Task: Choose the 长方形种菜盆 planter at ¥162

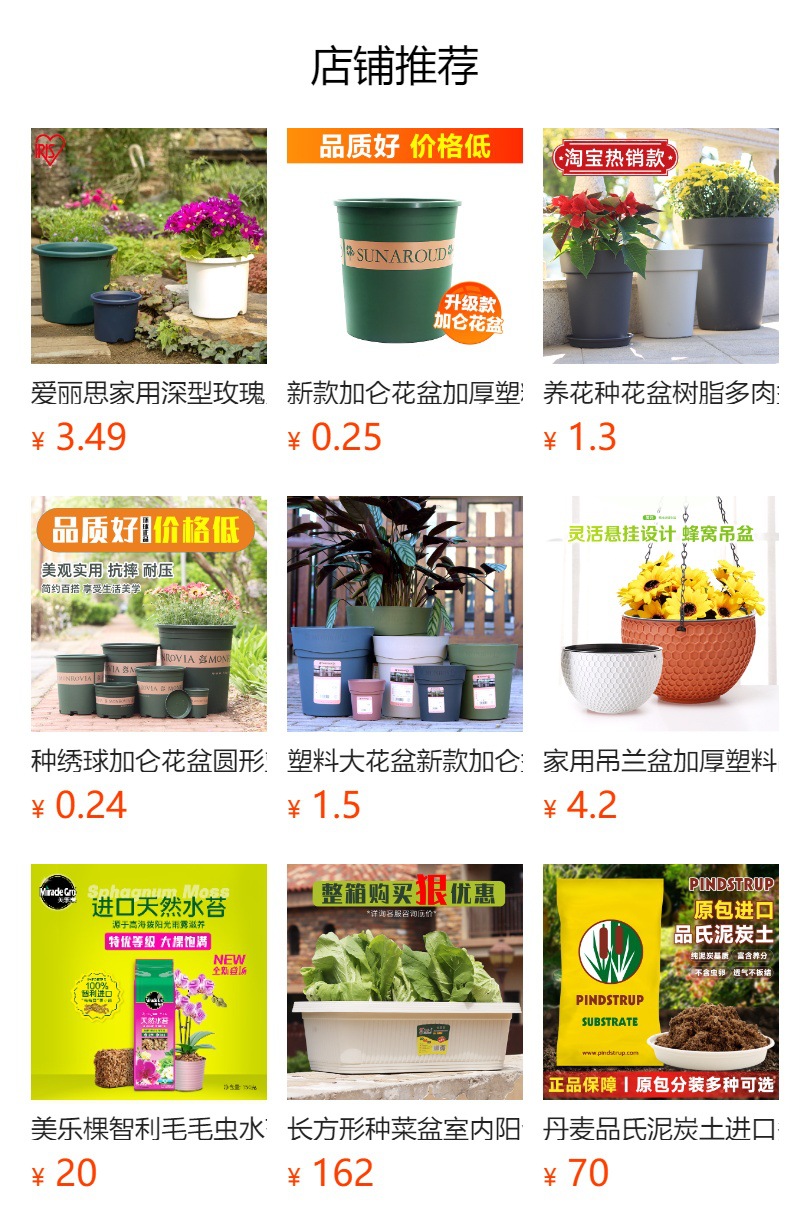Action: click(405, 982)
